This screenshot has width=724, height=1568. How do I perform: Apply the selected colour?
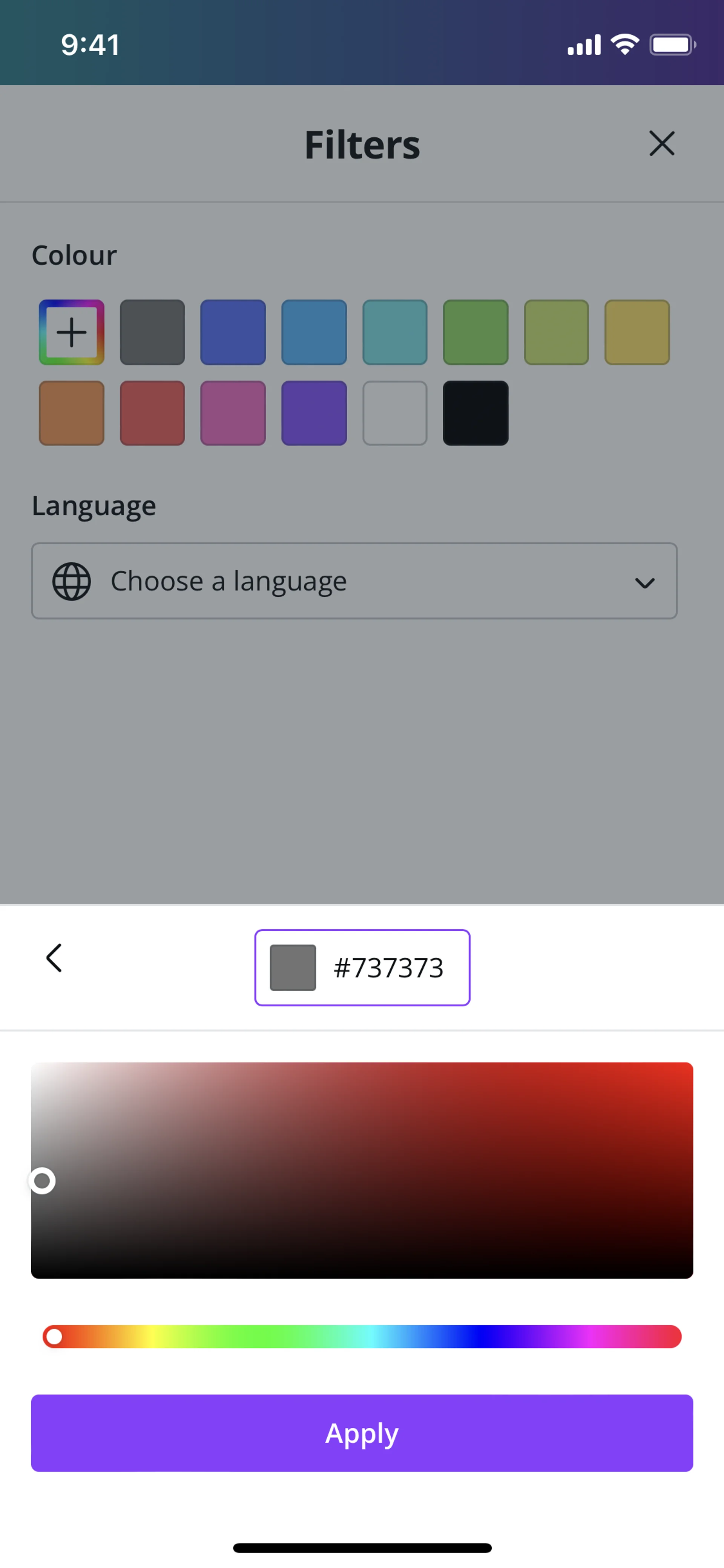(362, 1433)
